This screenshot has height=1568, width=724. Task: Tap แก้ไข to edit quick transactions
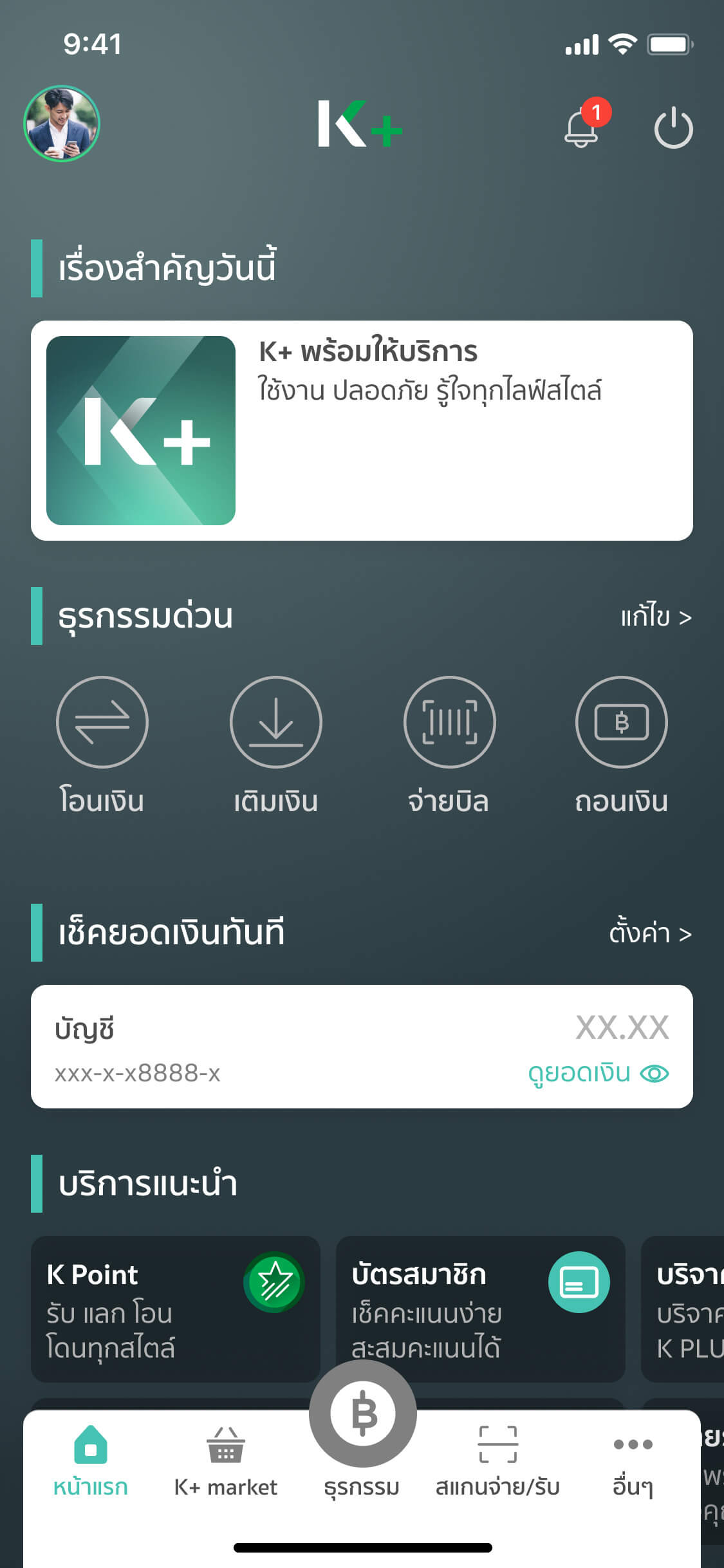(x=655, y=617)
